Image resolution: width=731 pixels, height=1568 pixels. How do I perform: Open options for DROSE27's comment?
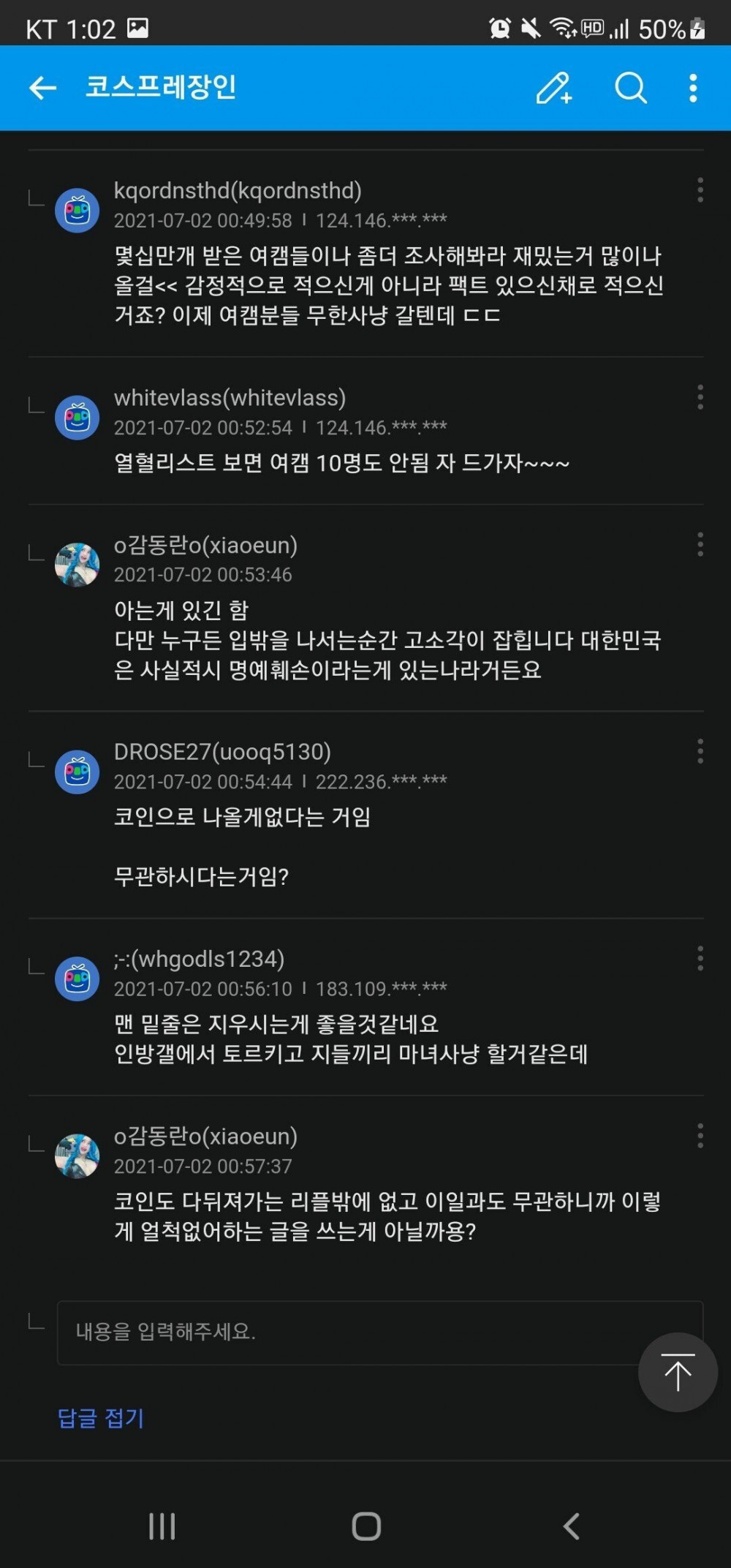[x=700, y=751]
